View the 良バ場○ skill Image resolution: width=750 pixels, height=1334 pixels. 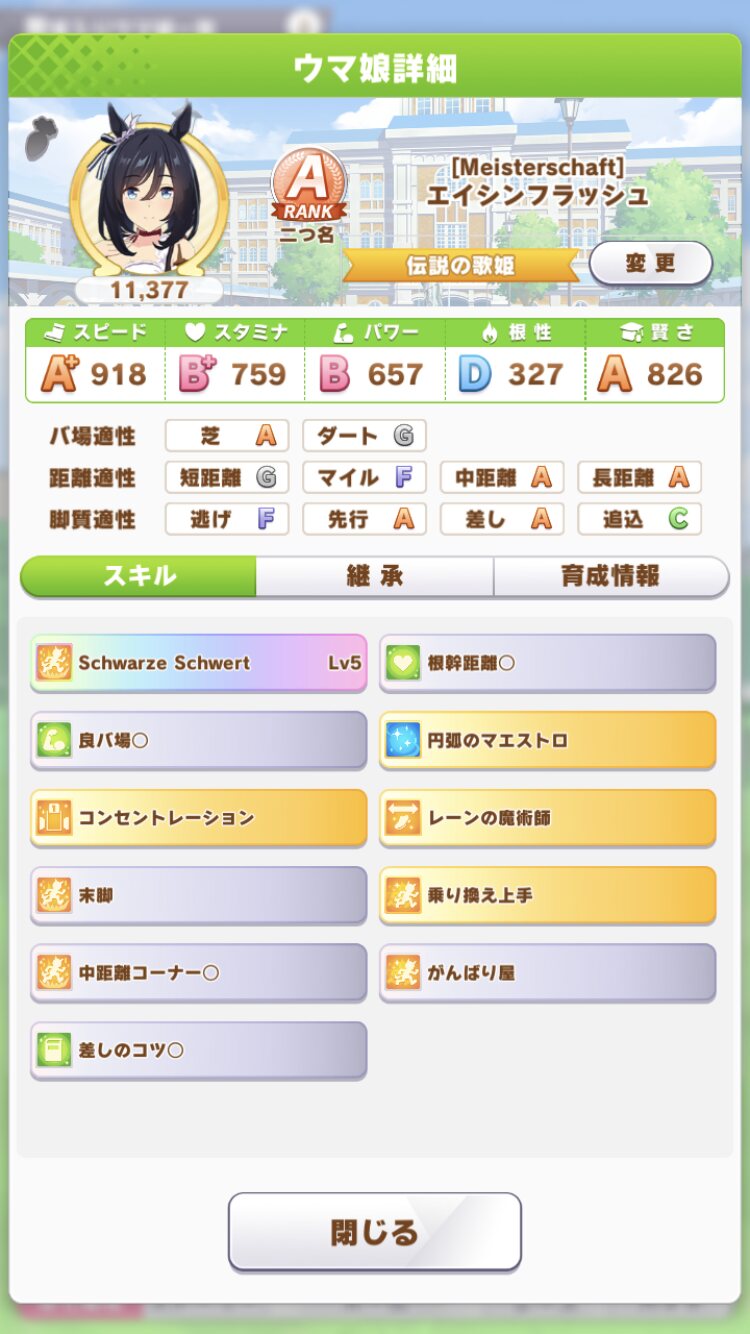198,740
